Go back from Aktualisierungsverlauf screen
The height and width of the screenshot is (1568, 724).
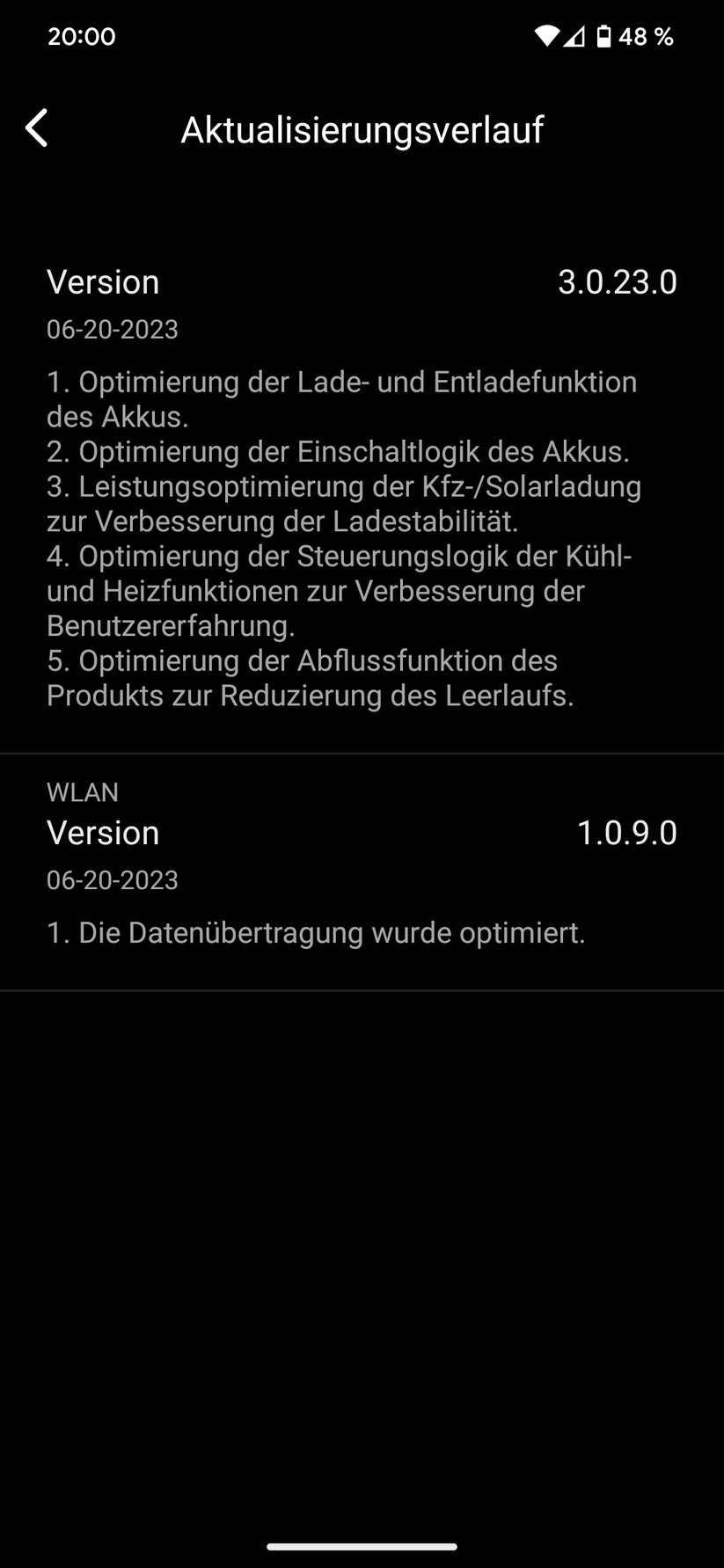pos(37,128)
